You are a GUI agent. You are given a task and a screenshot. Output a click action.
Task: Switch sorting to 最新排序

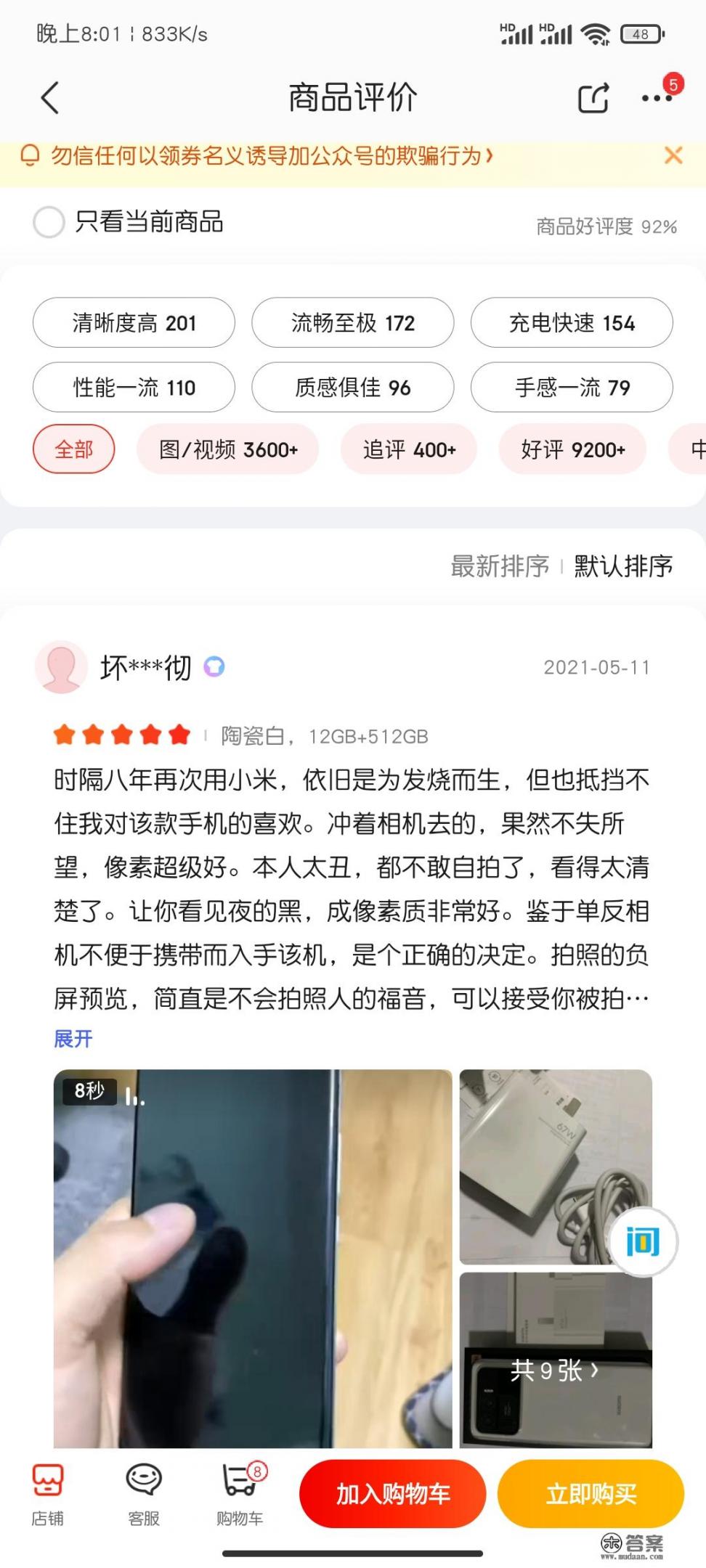click(498, 566)
